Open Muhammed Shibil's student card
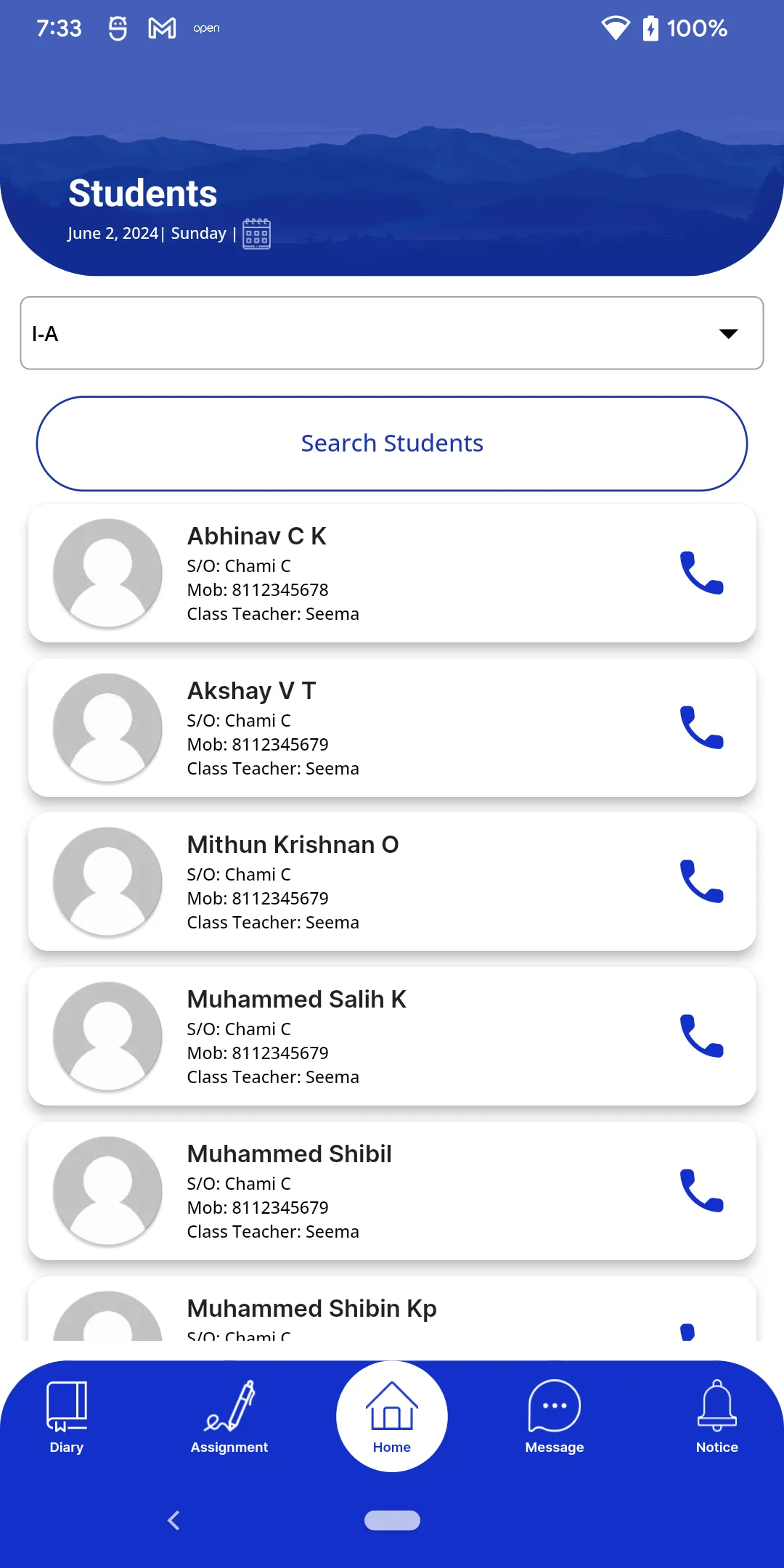784x1568 pixels. click(392, 1191)
